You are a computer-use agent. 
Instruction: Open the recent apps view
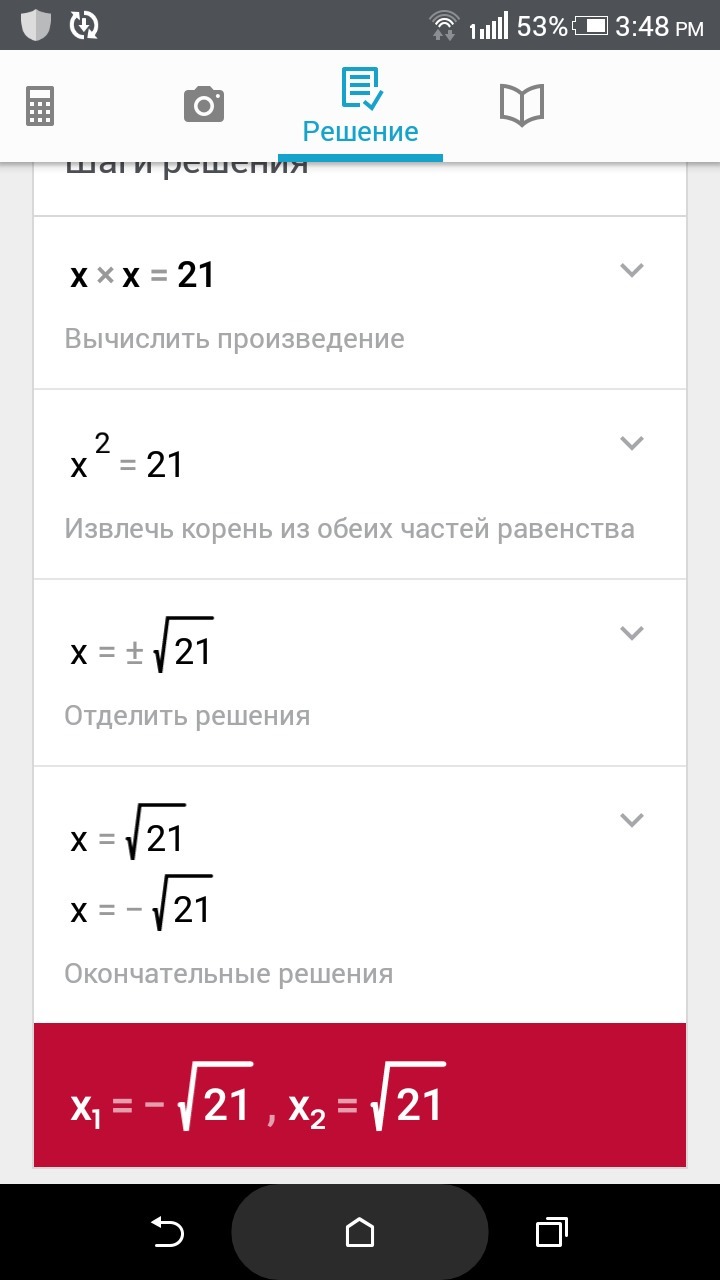tap(551, 1232)
